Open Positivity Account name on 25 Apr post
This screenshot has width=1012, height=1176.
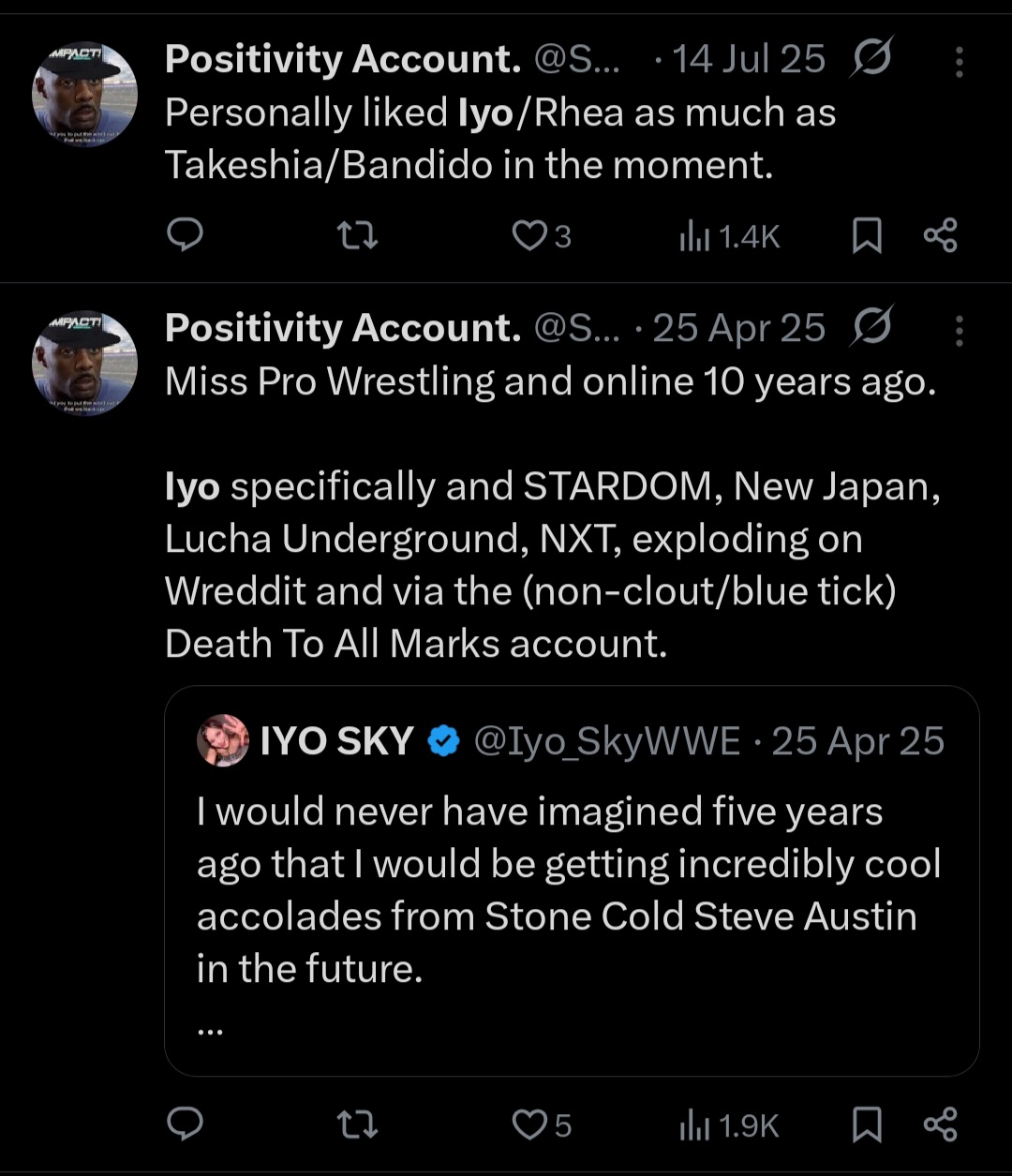[342, 328]
